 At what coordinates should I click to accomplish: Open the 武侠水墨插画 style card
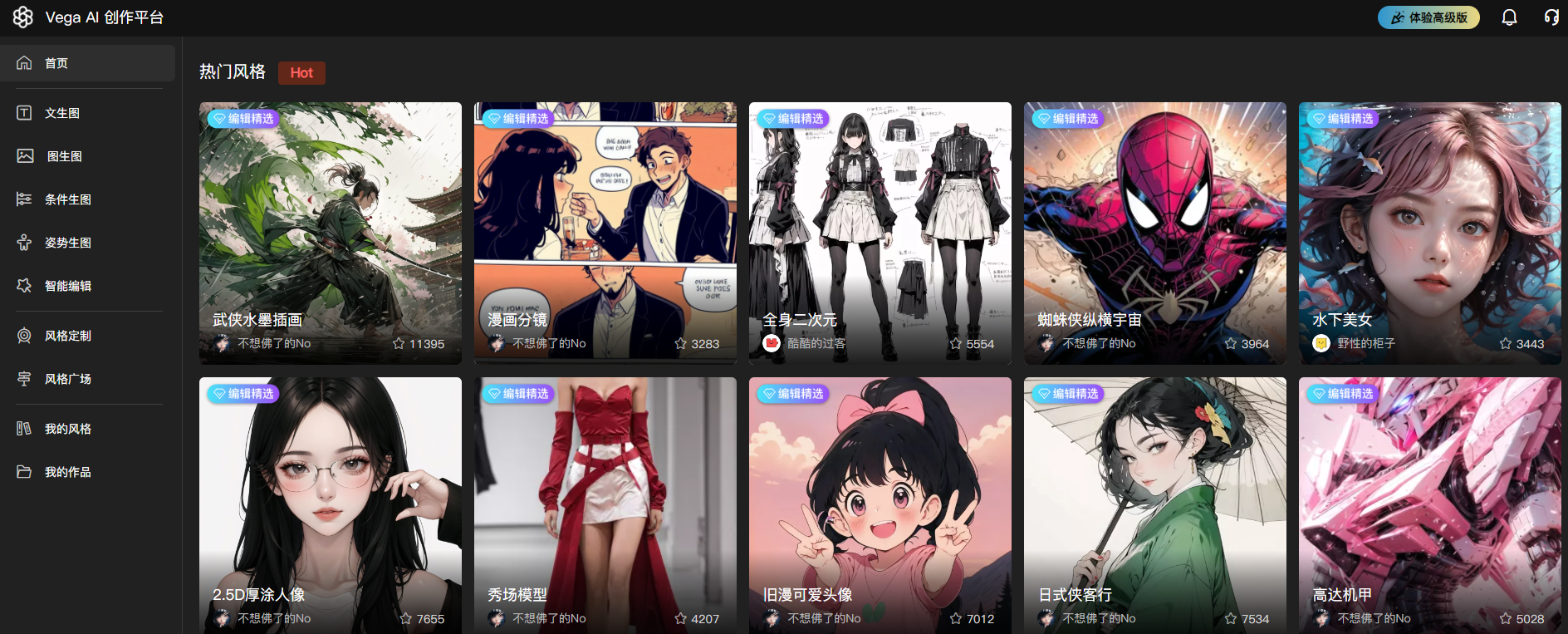330,233
